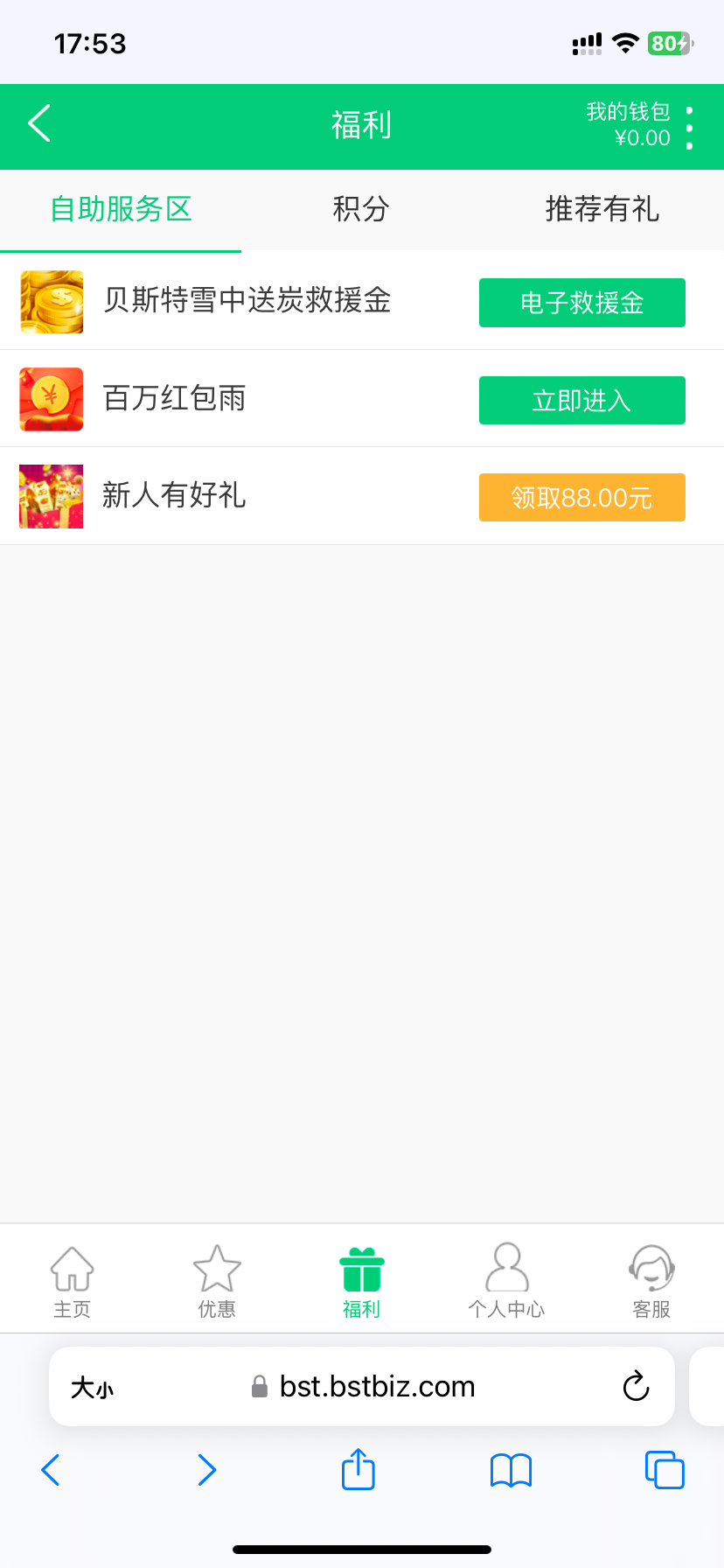Reload the page in Safari

(x=636, y=1386)
